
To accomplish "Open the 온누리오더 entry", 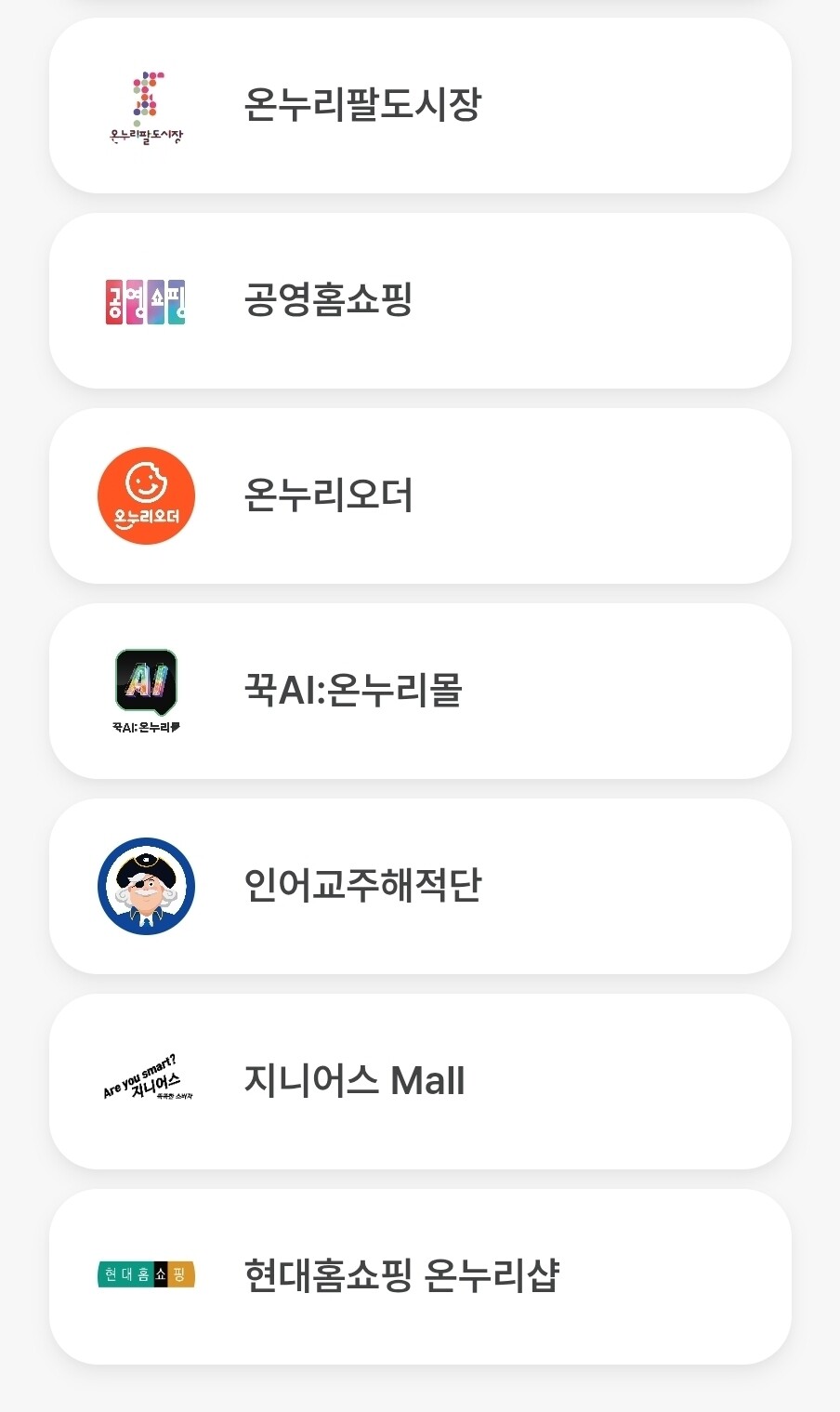I will coord(420,495).
